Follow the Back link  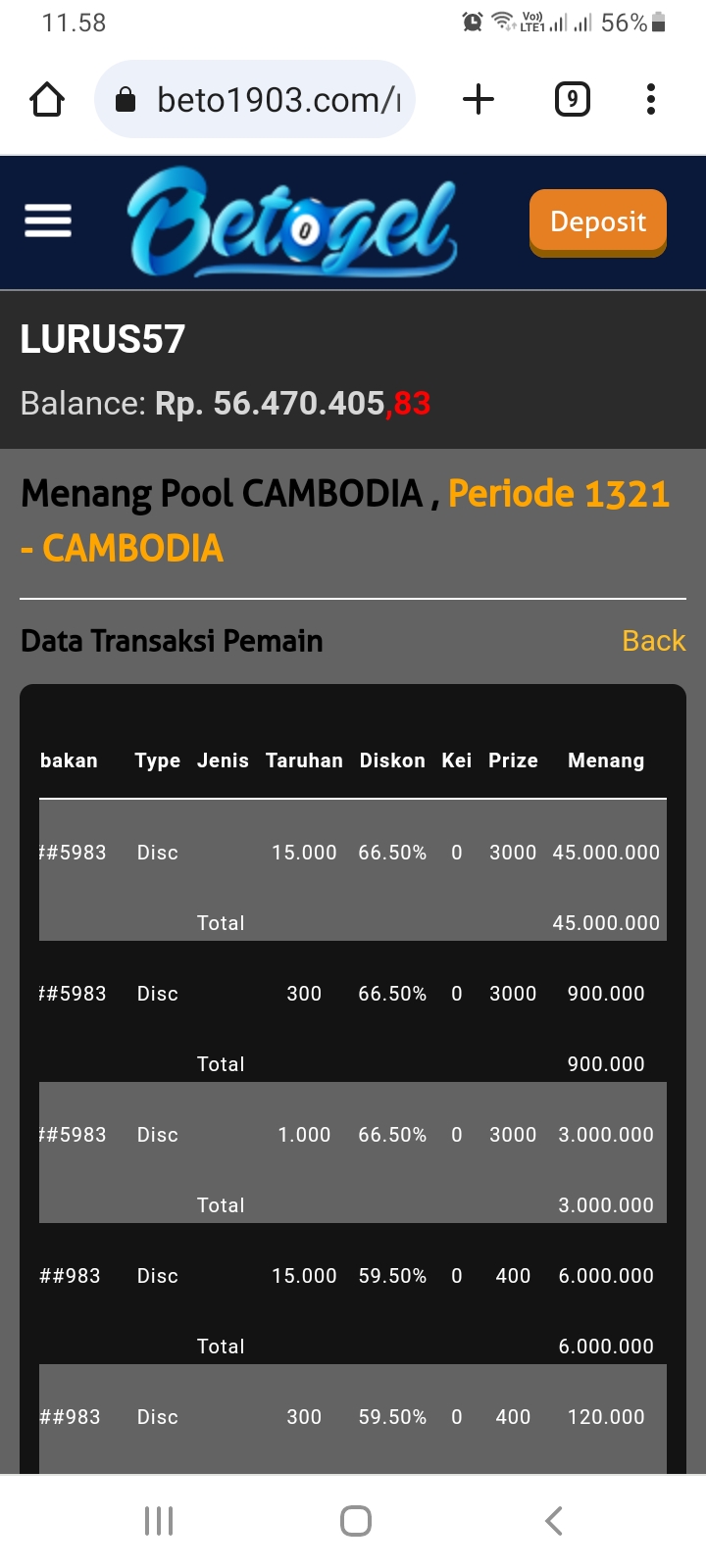(653, 641)
